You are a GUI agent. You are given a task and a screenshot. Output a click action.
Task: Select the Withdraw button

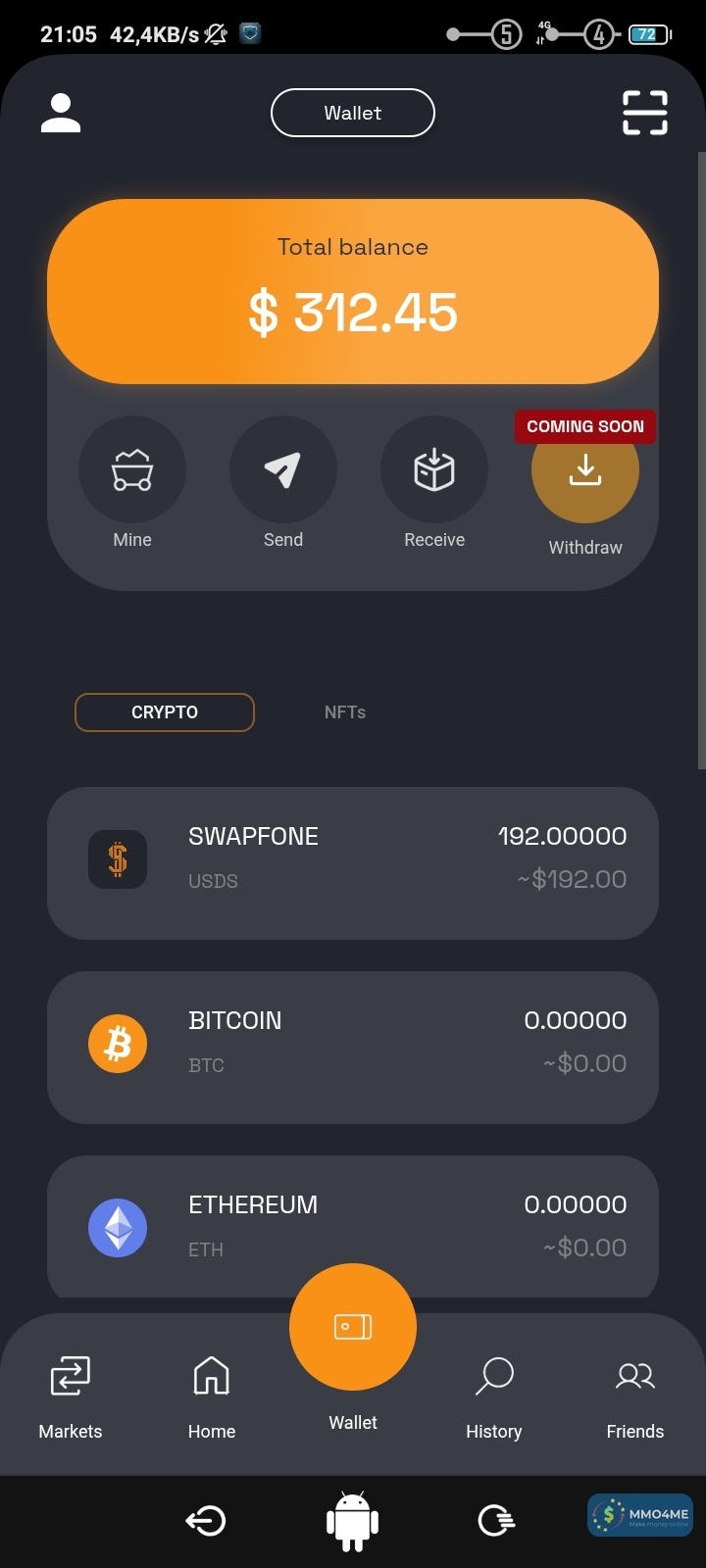pyautogui.click(x=585, y=472)
